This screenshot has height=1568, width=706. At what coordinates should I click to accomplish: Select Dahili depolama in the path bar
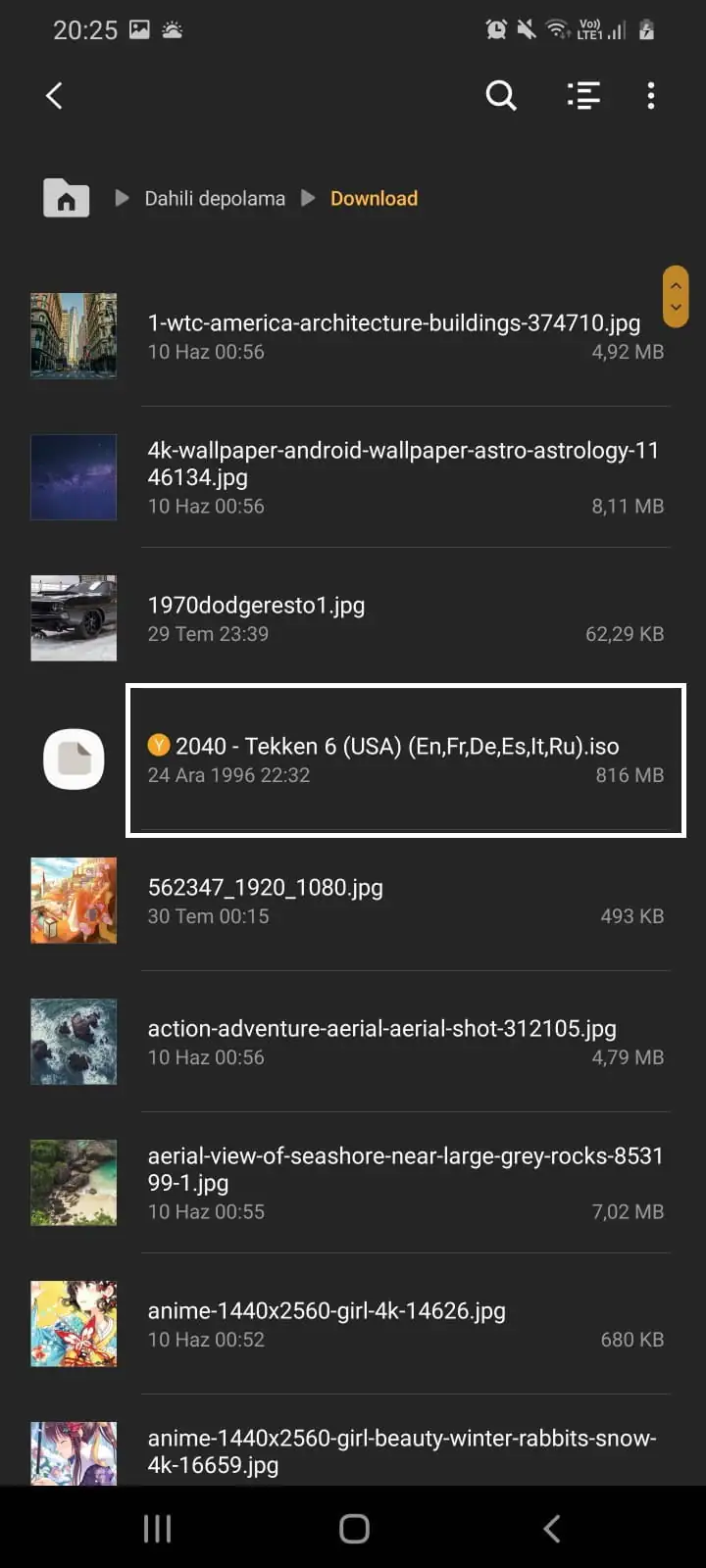[x=215, y=198]
